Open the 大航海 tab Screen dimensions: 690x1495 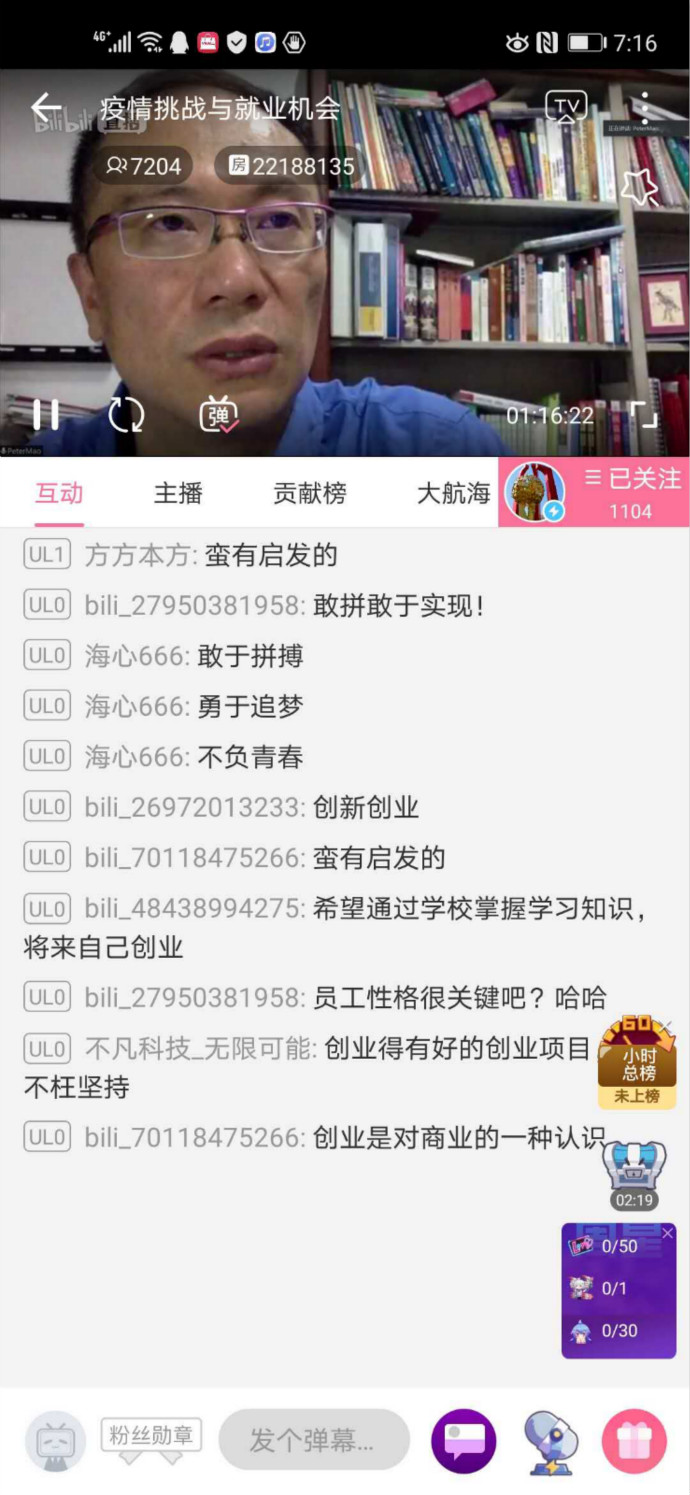(453, 493)
